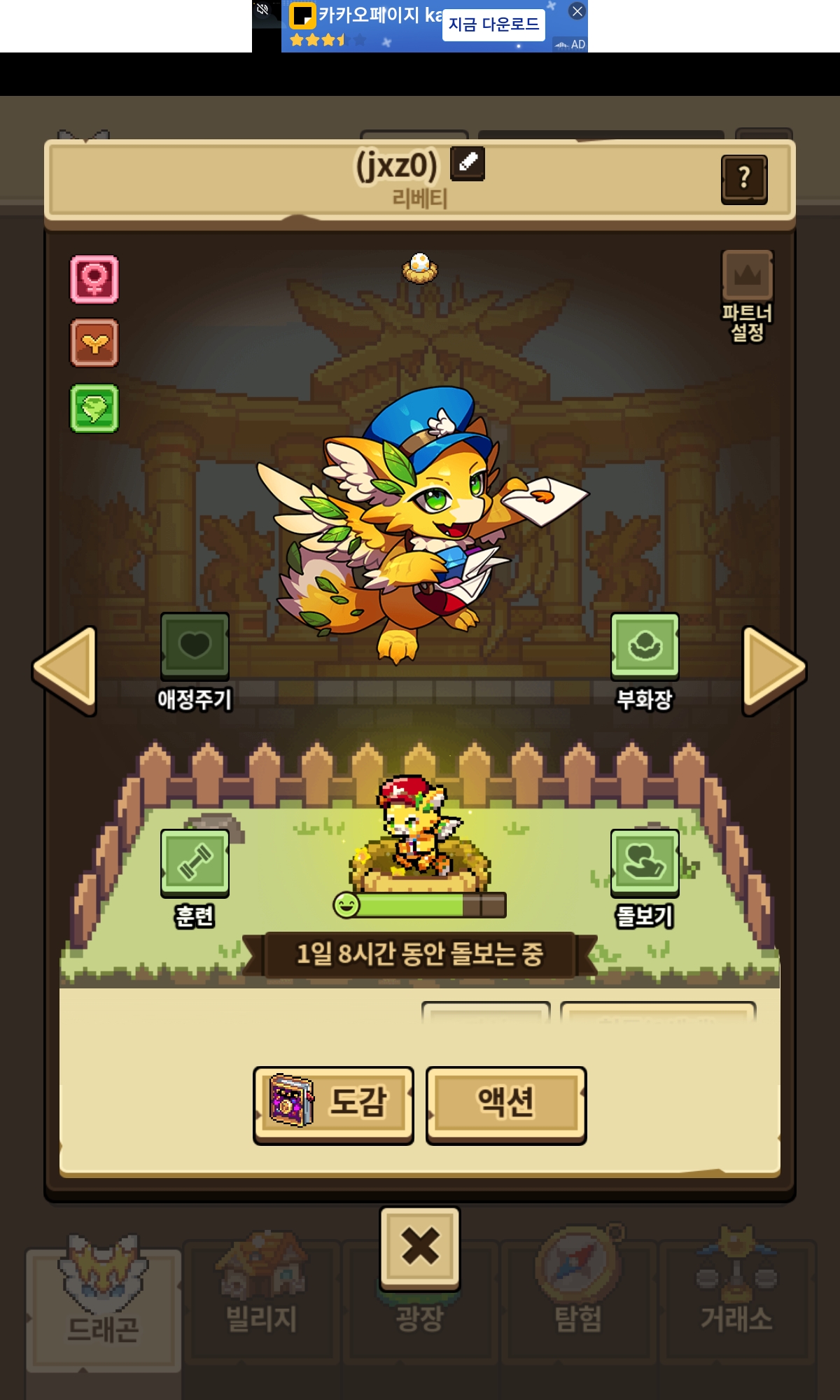Edit the dragon's name with pencil icon
The image size is (840, 1400).
click(x=467, y=164)
